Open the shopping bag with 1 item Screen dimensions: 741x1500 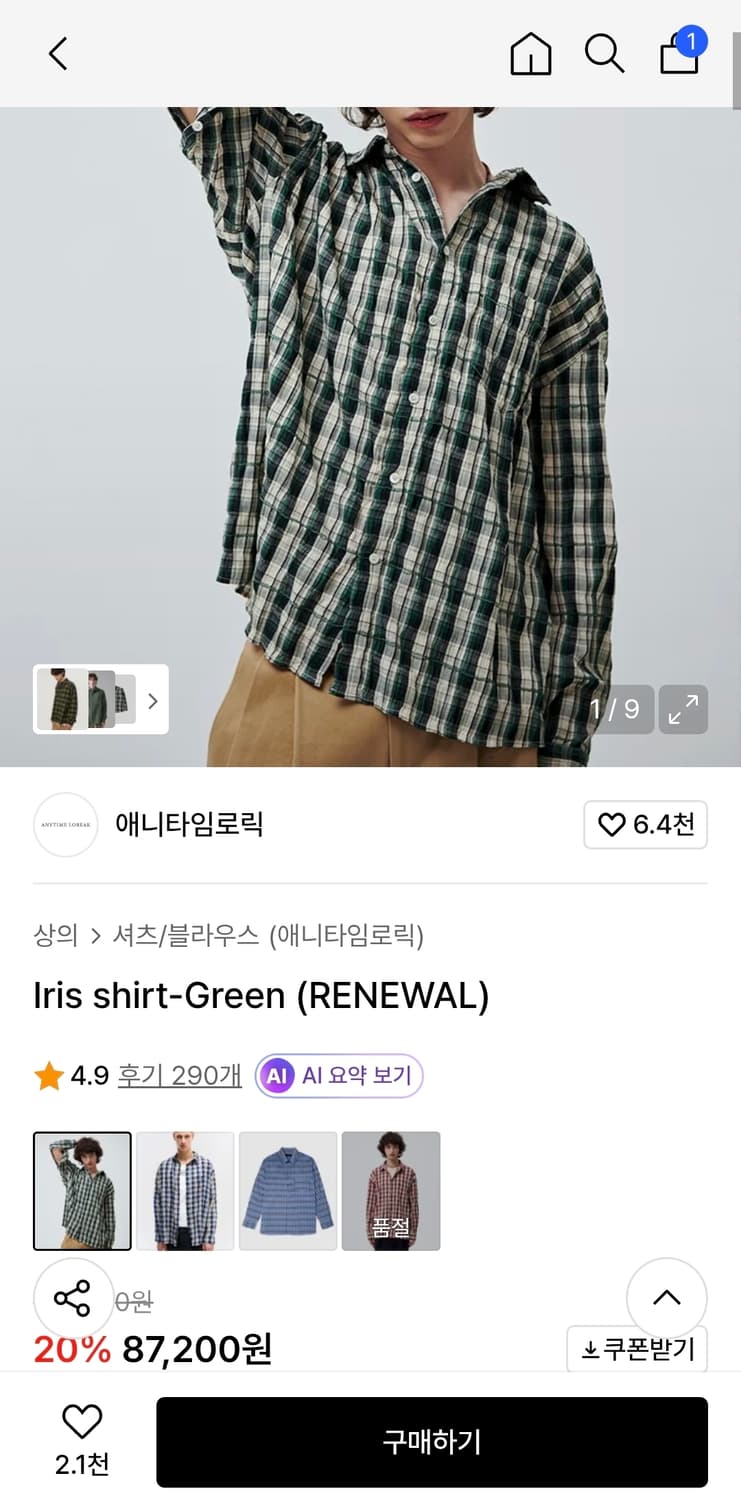pos(679,55)
